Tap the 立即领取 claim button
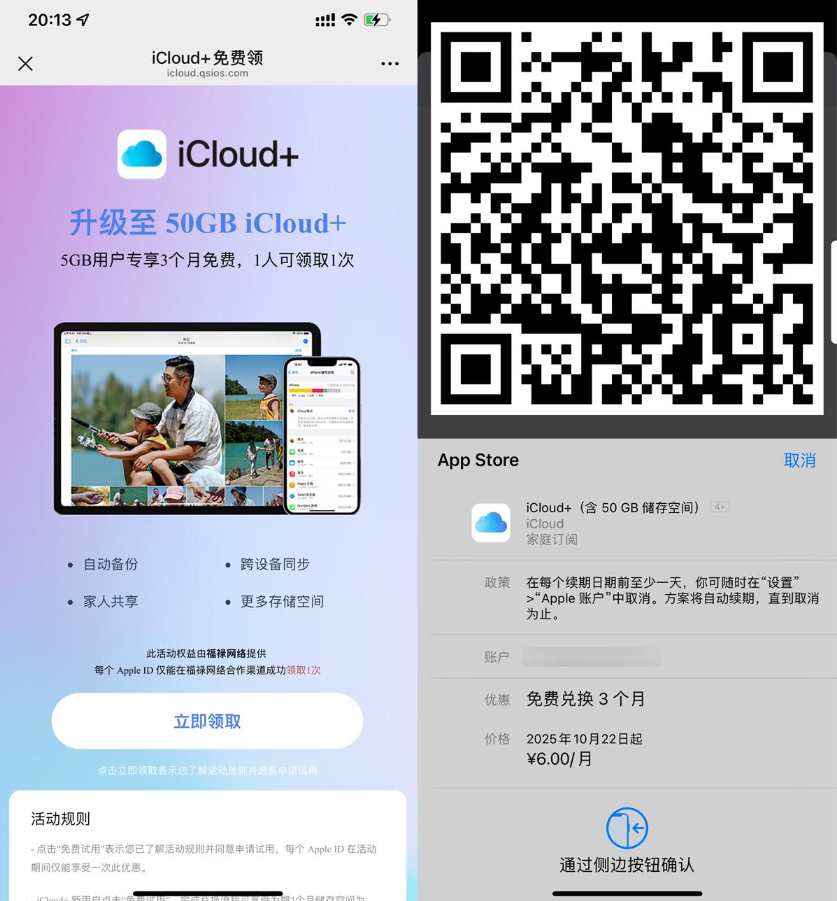The height and width of the screenshot is (901, 837). (x=207, y=721)
